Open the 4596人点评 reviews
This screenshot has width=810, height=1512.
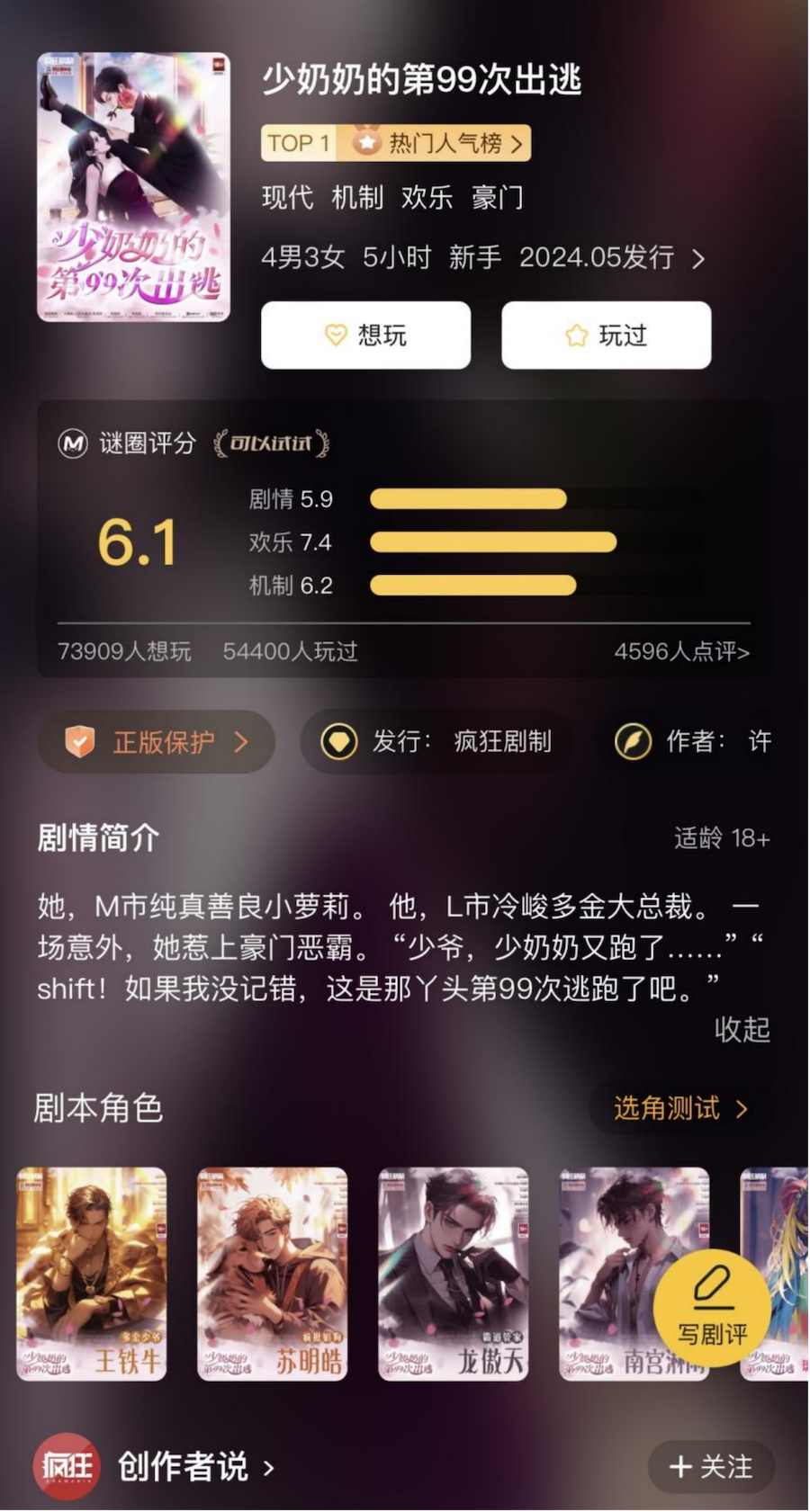point(681,651)
